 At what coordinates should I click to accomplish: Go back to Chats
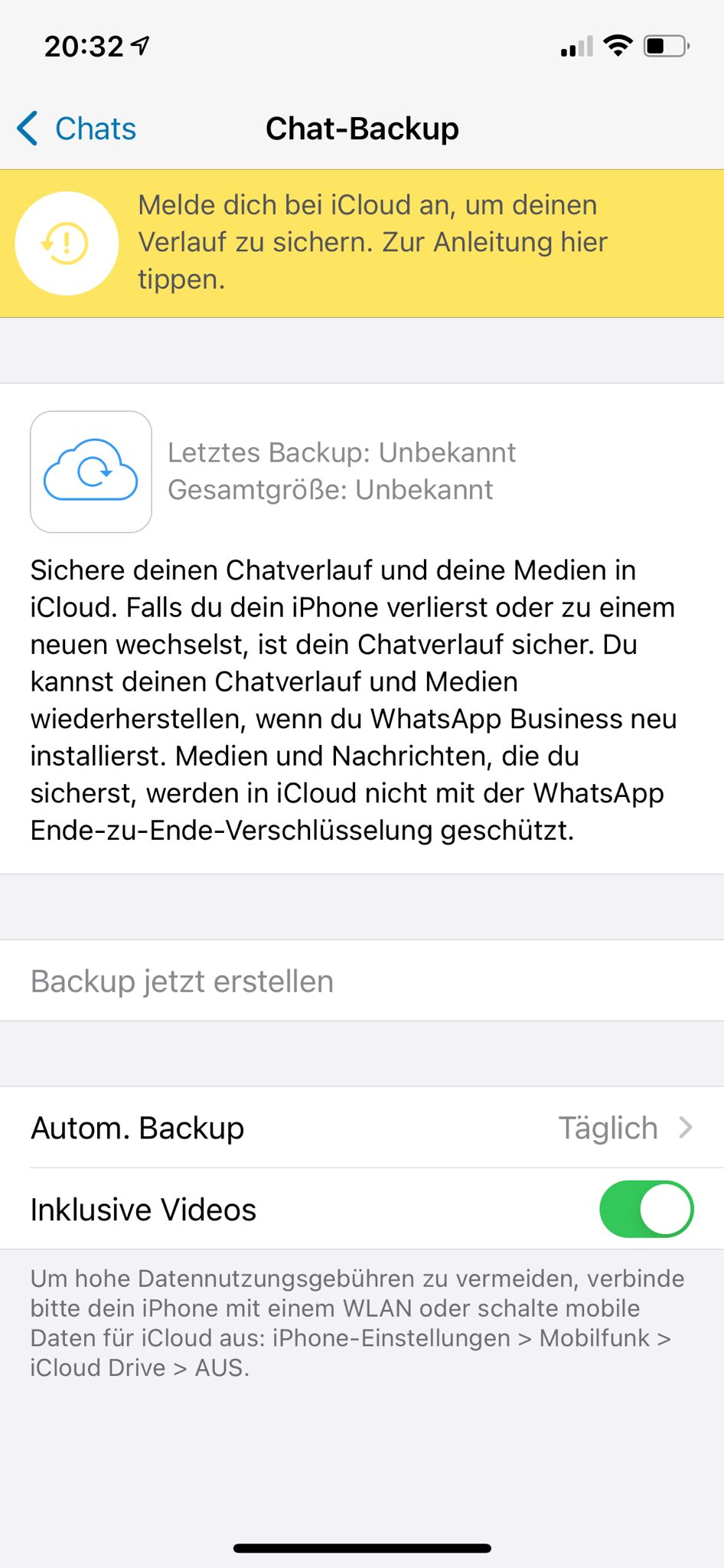pyautogui.click(x=77, y=129)
